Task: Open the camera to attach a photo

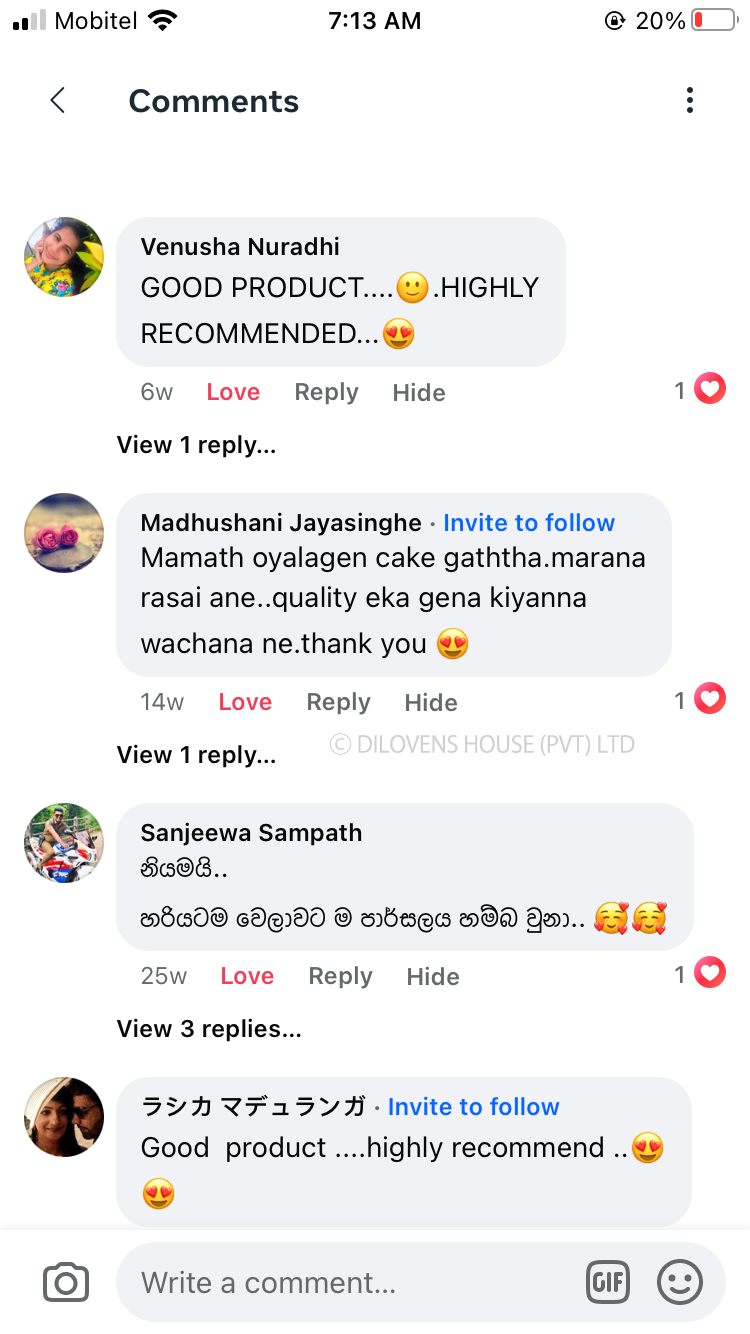Action: 66,1283
